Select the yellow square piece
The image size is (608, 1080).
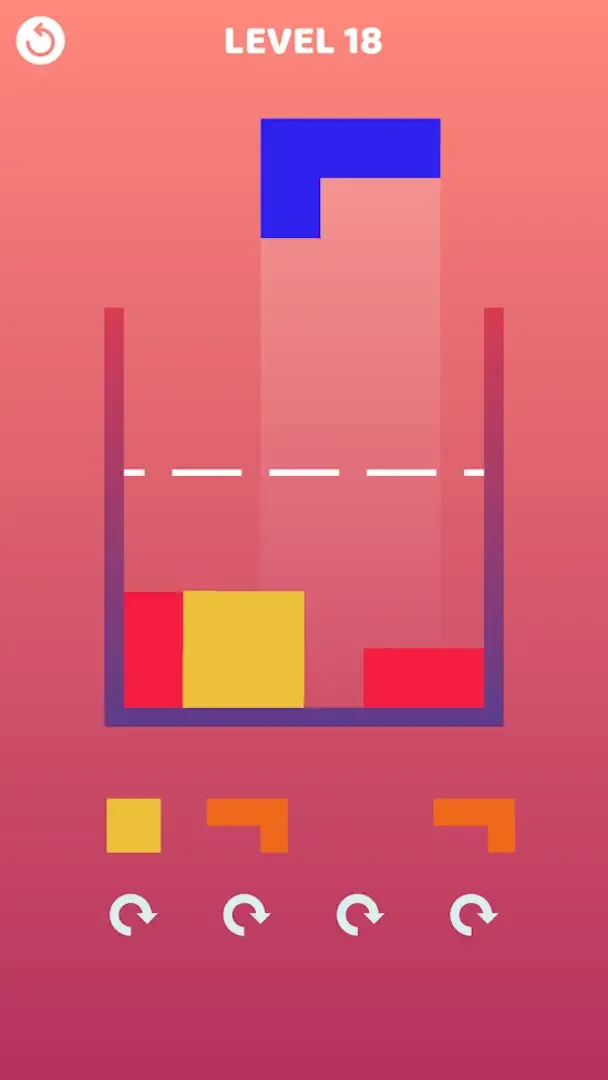point(133,825)
